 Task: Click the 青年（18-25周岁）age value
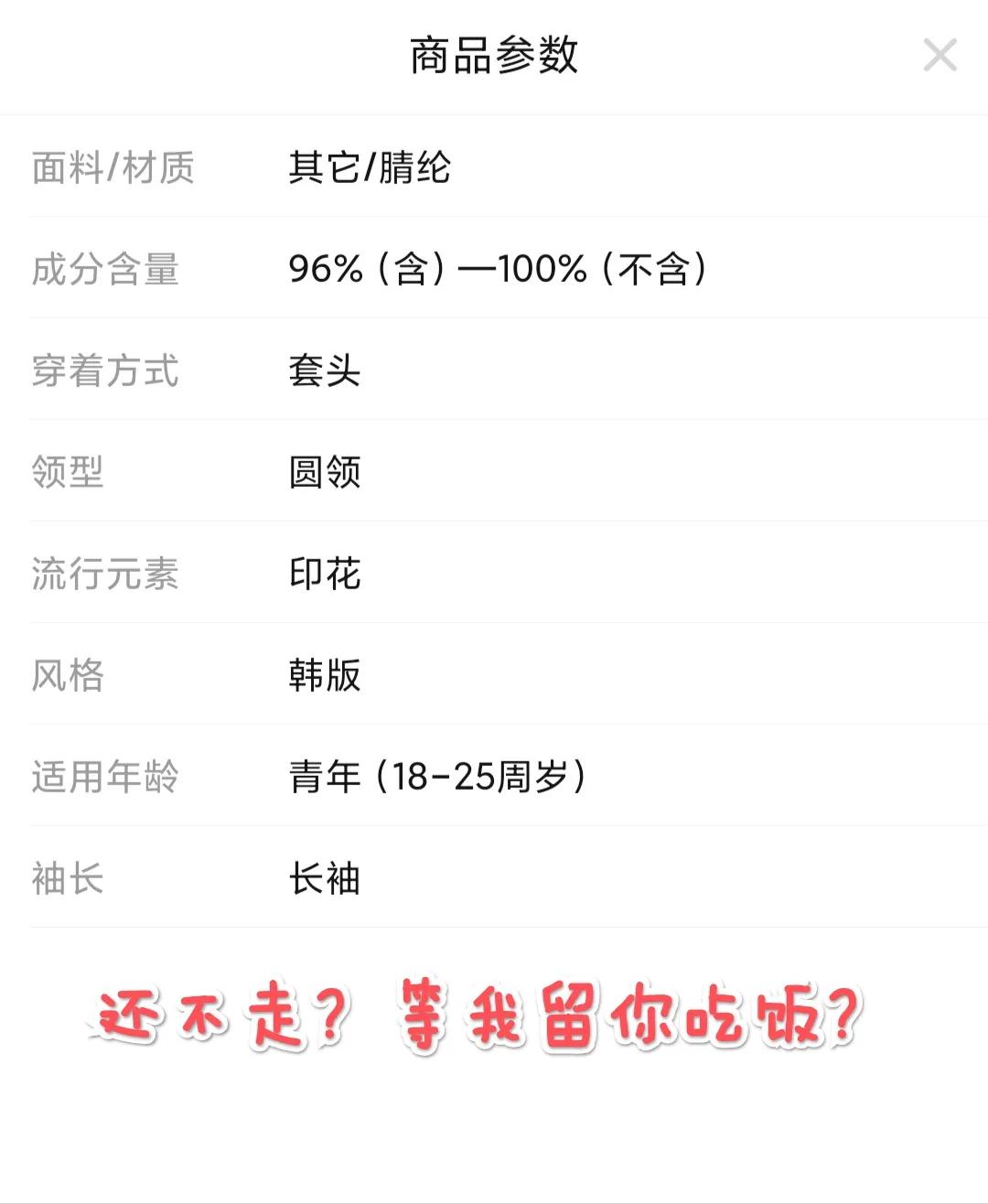[436, 778]
